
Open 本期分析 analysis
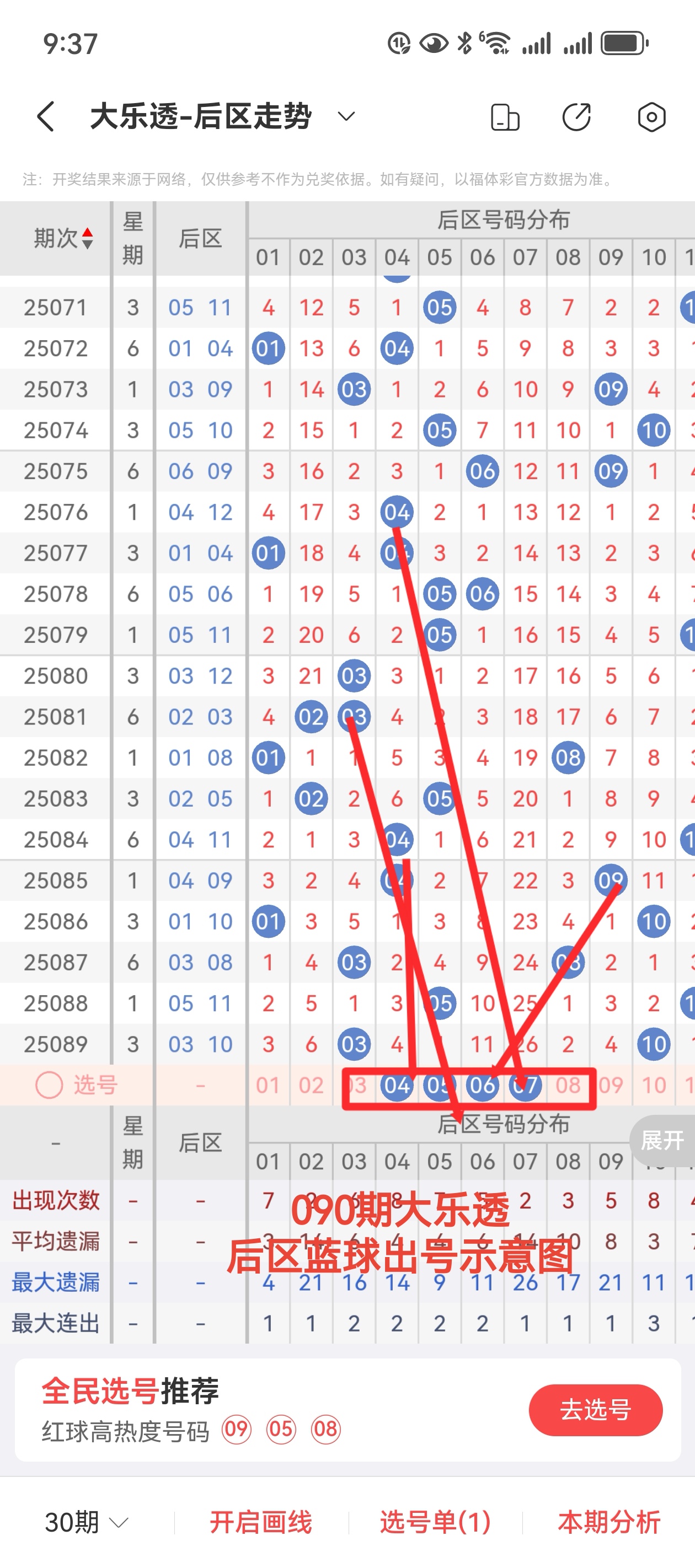(x=608, y=1522)
